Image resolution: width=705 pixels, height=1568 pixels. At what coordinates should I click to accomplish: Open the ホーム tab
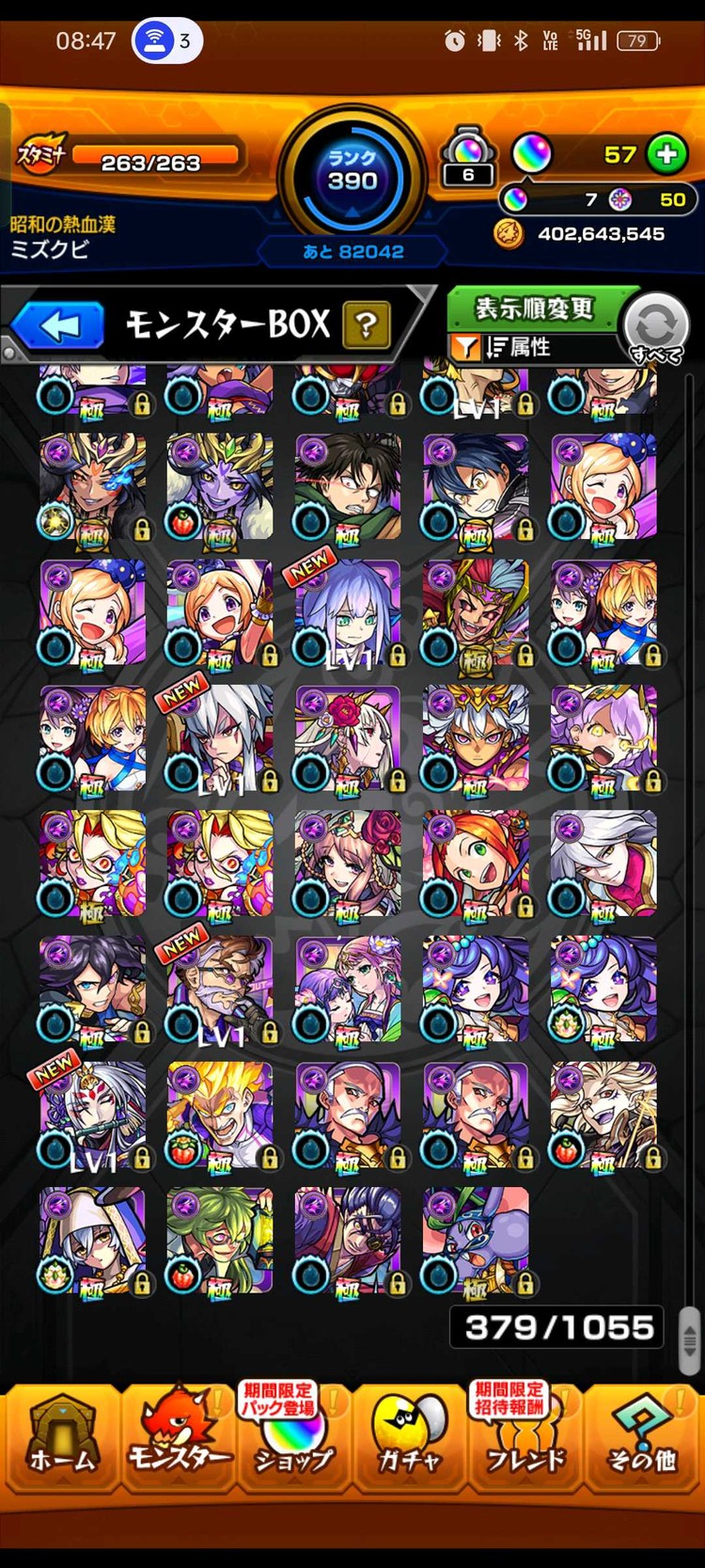pyautogui.click(x=61, y=1434)
